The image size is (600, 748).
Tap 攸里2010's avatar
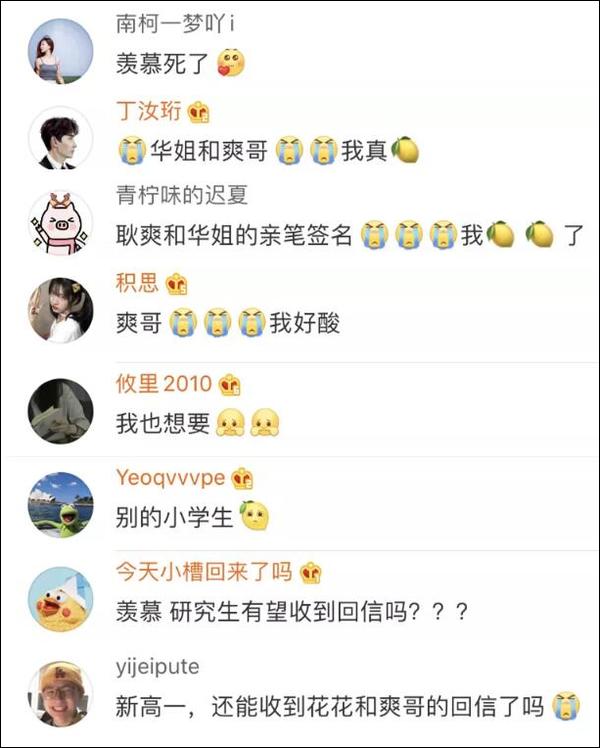click(61, 411)
